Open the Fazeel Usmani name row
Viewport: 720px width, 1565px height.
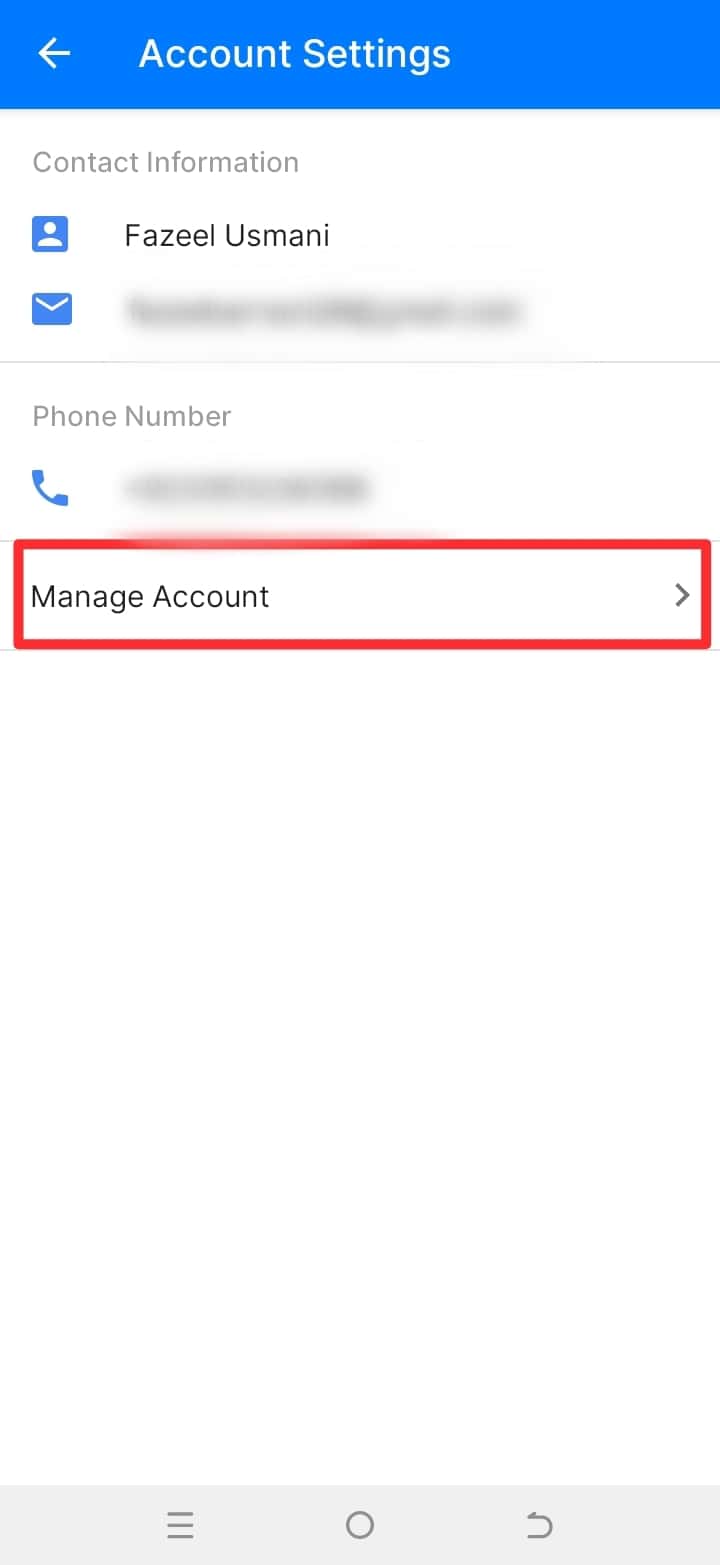click(x=360, y=235)
